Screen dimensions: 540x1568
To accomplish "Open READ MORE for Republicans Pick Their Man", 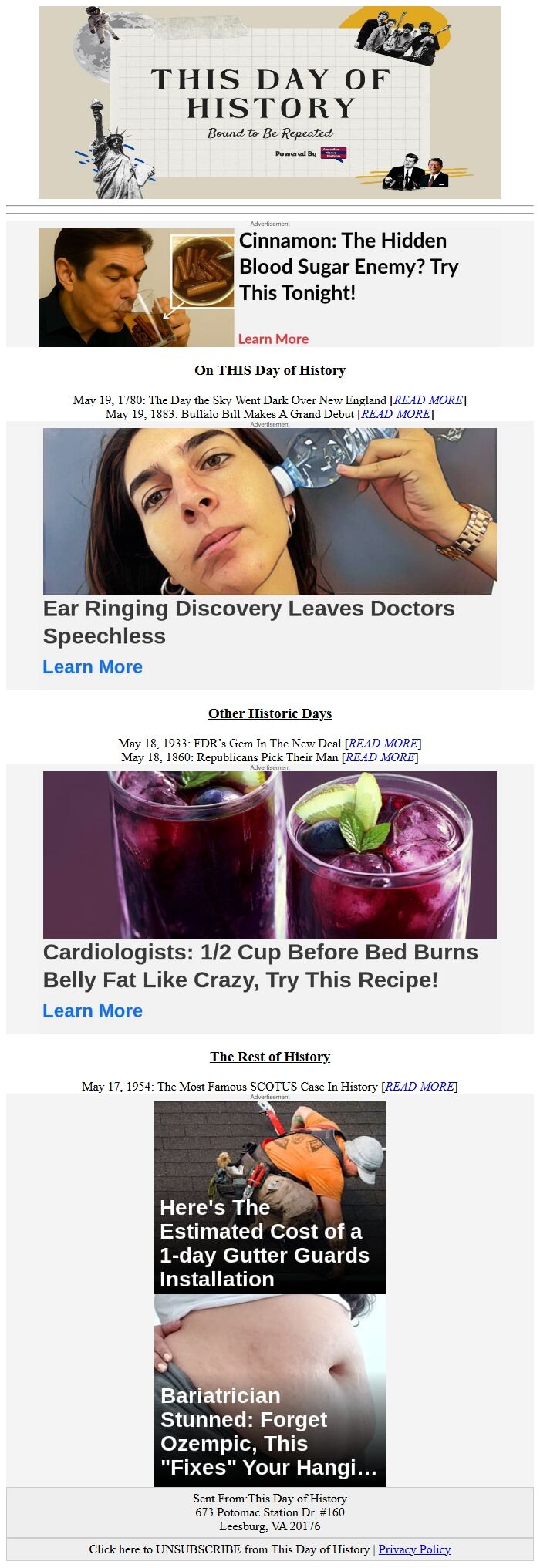I will (381, 757).
